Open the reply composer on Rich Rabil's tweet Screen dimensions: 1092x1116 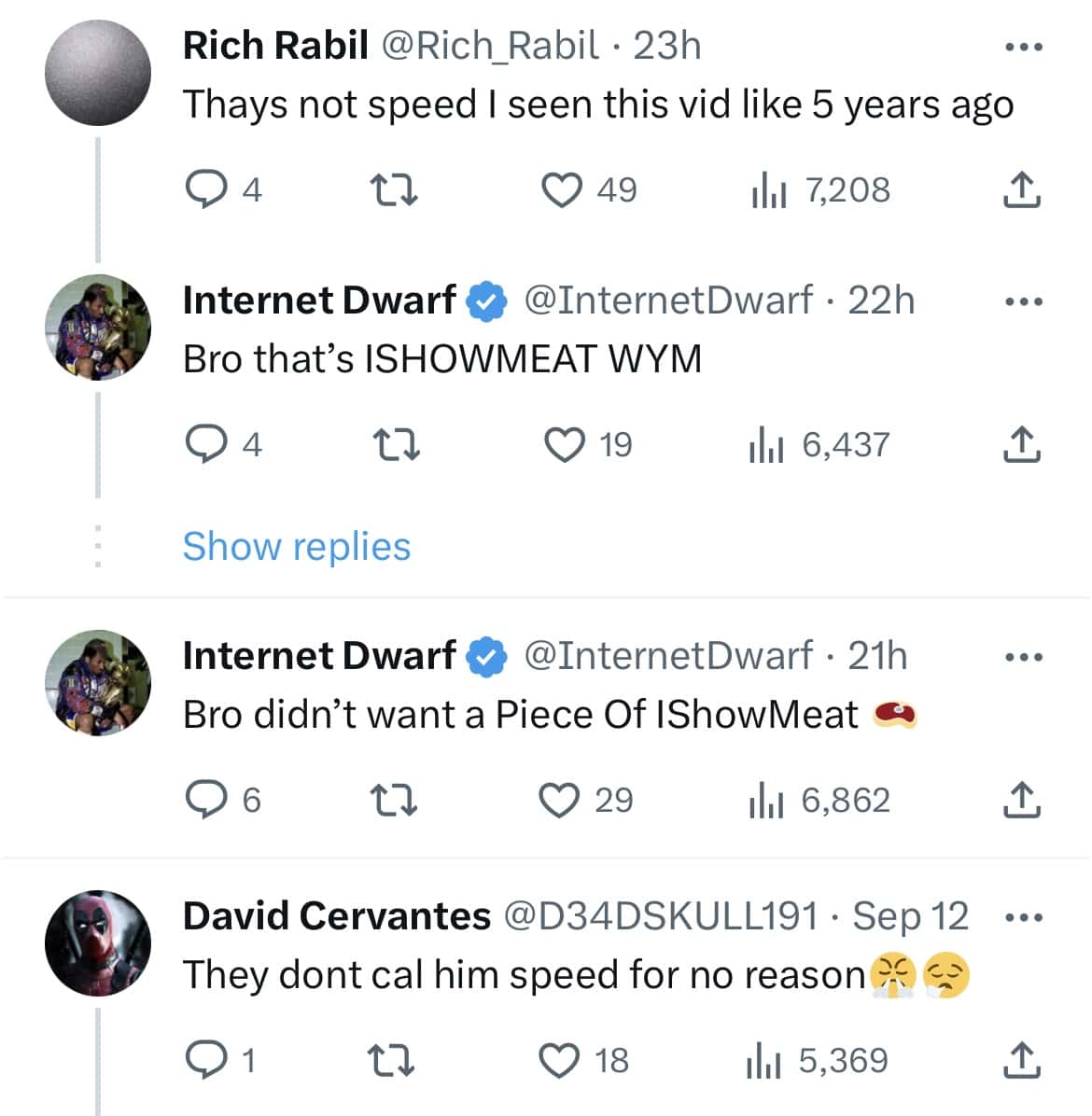point(212,189)
